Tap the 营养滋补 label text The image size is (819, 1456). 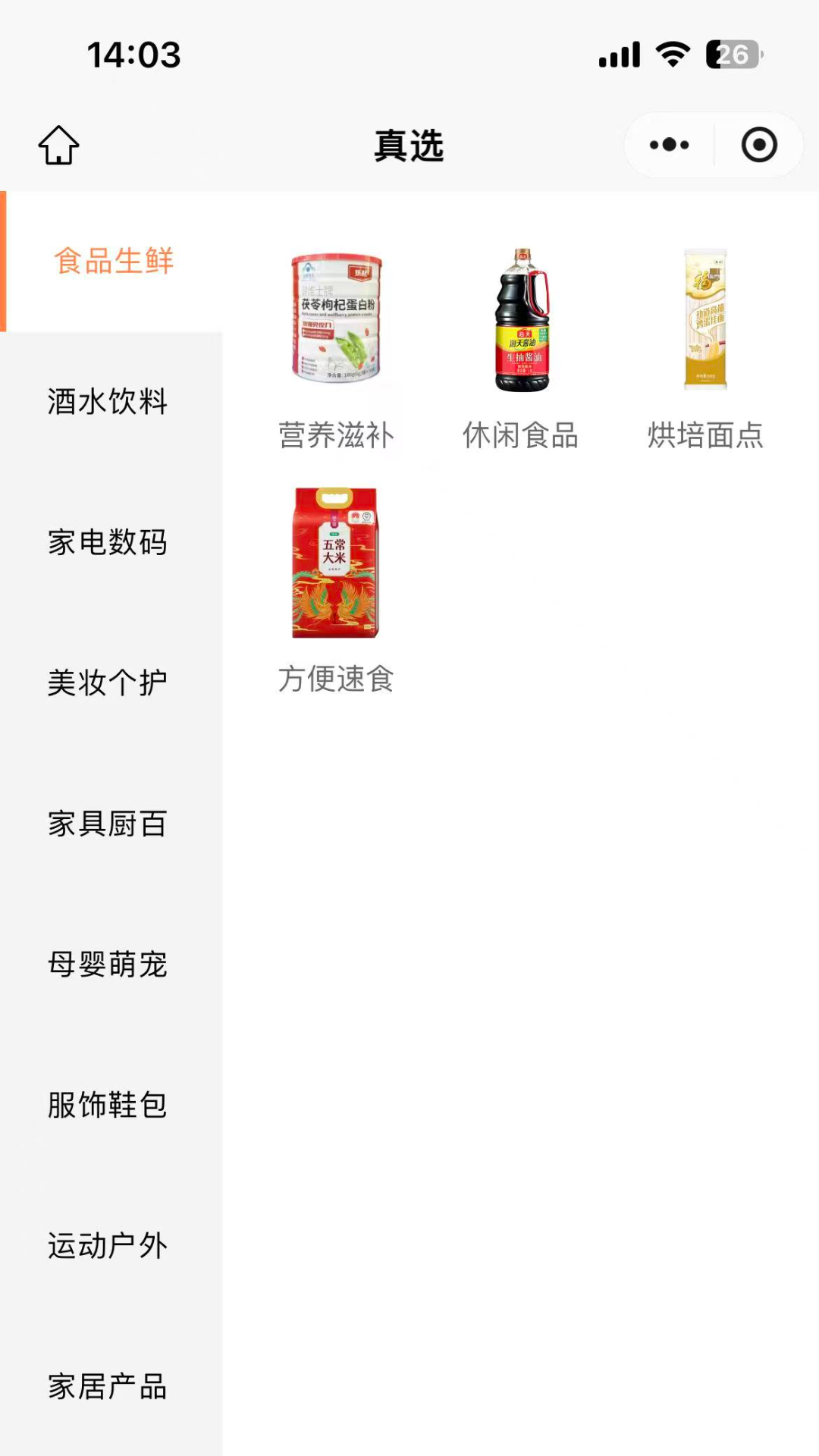[x=336, y=436]
